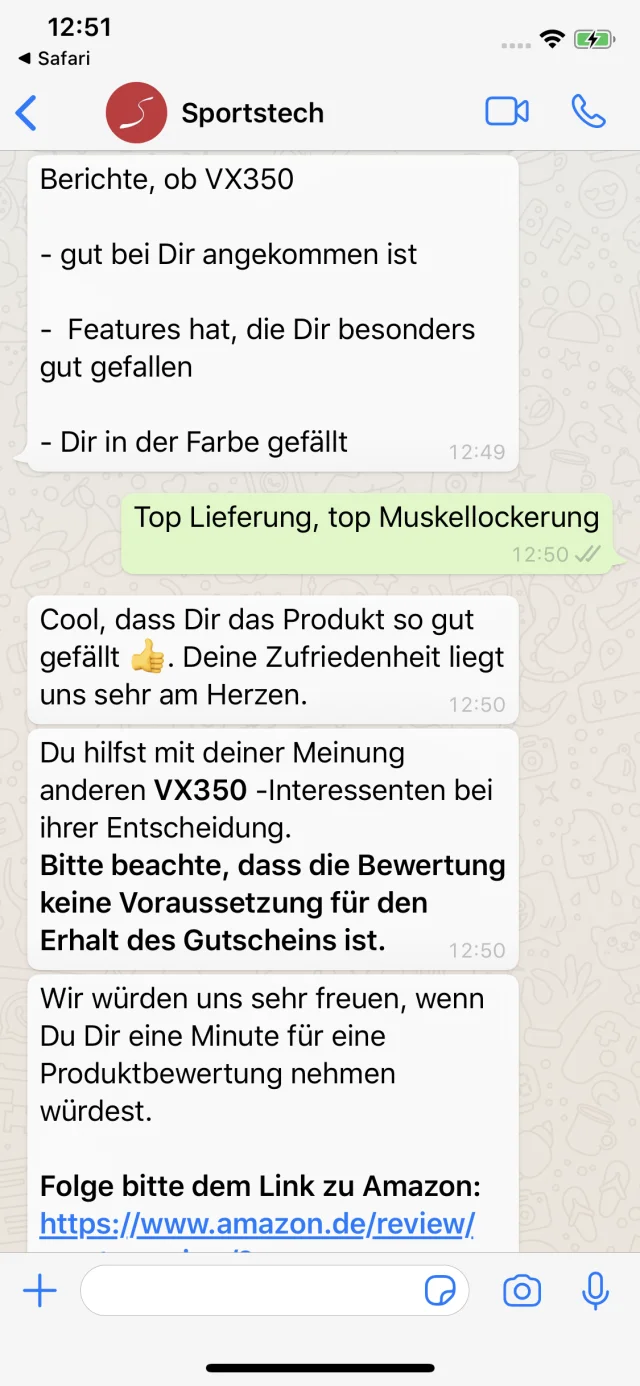Open the attachment plus menu

click(40, 1291)
